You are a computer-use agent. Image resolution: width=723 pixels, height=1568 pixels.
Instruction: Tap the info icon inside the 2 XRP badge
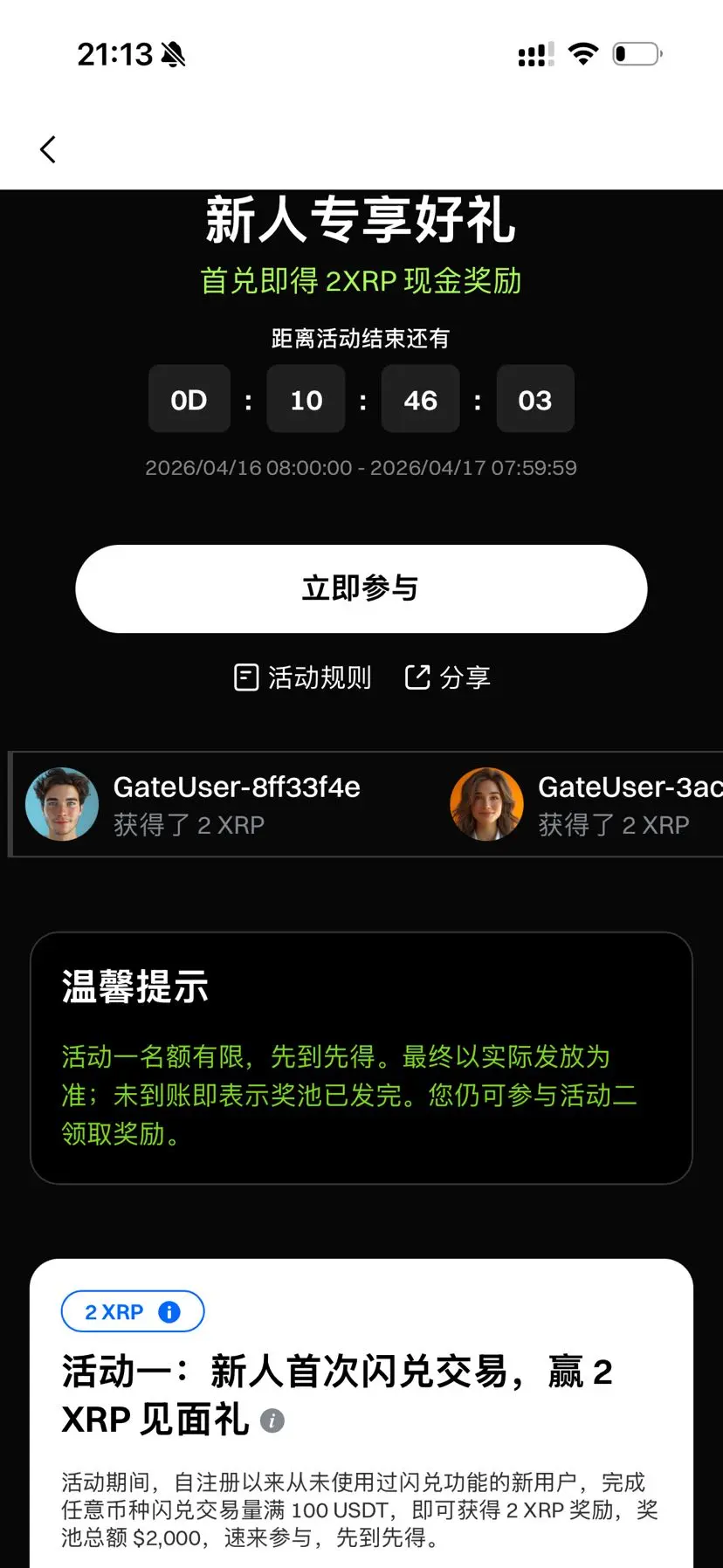click(x=168, y=1311)
